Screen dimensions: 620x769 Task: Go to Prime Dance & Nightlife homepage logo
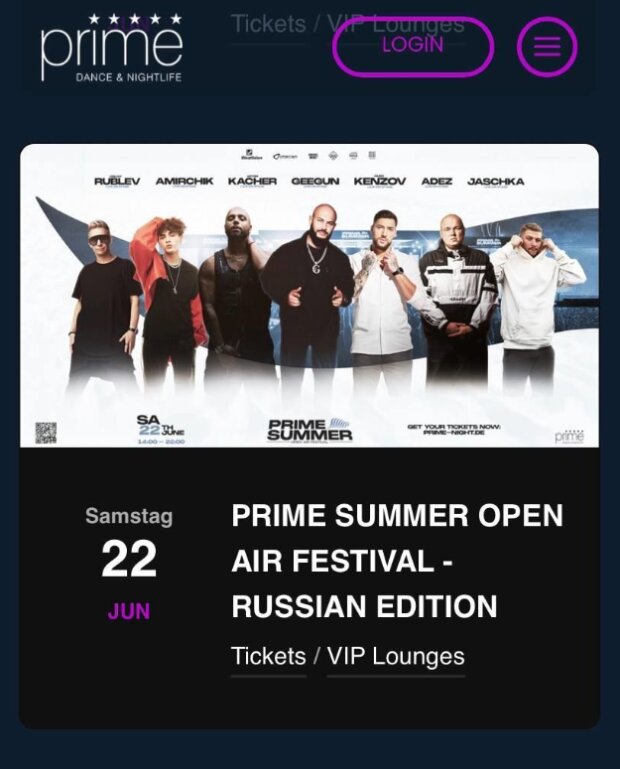[111, 48]
